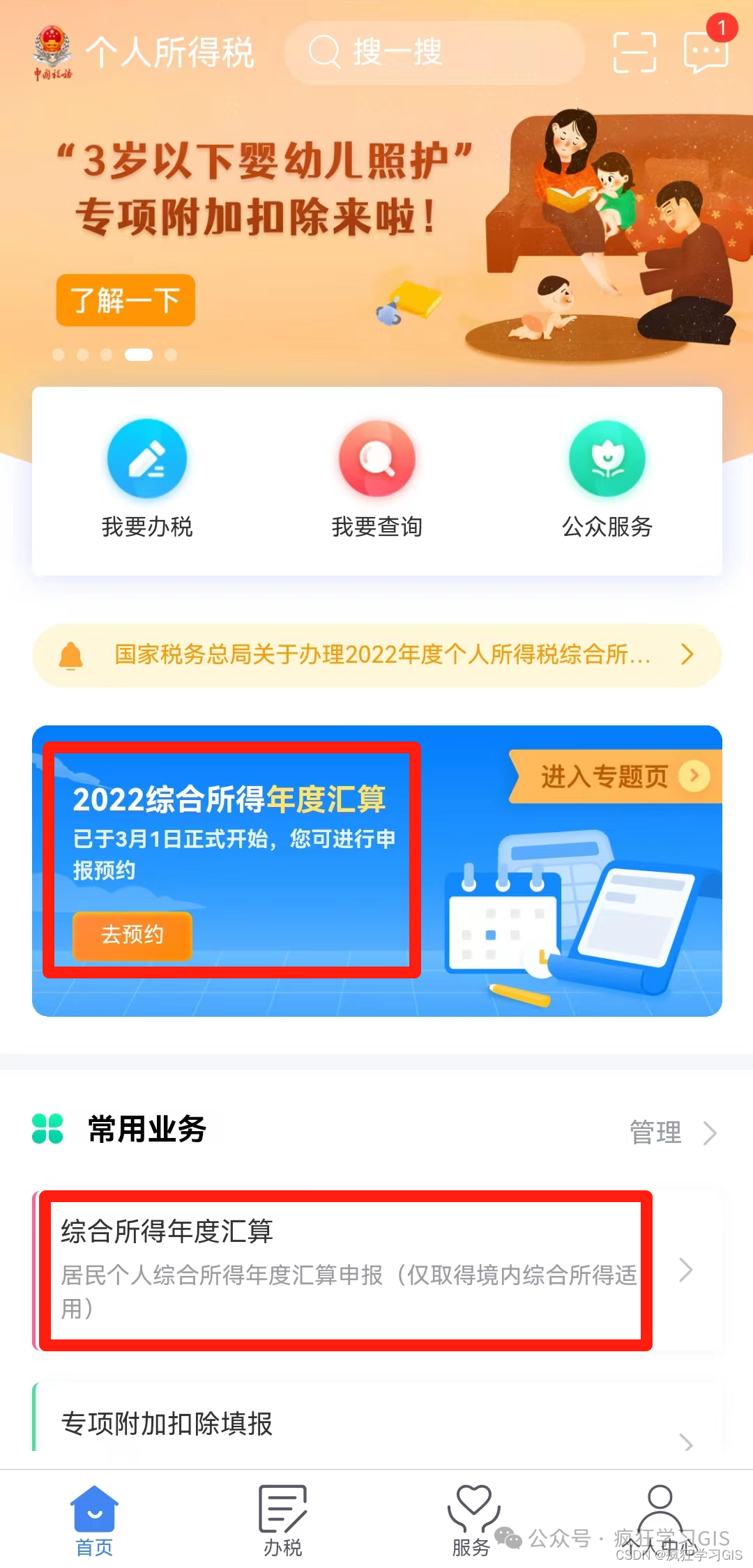Open 公众服务

(607, 479)
